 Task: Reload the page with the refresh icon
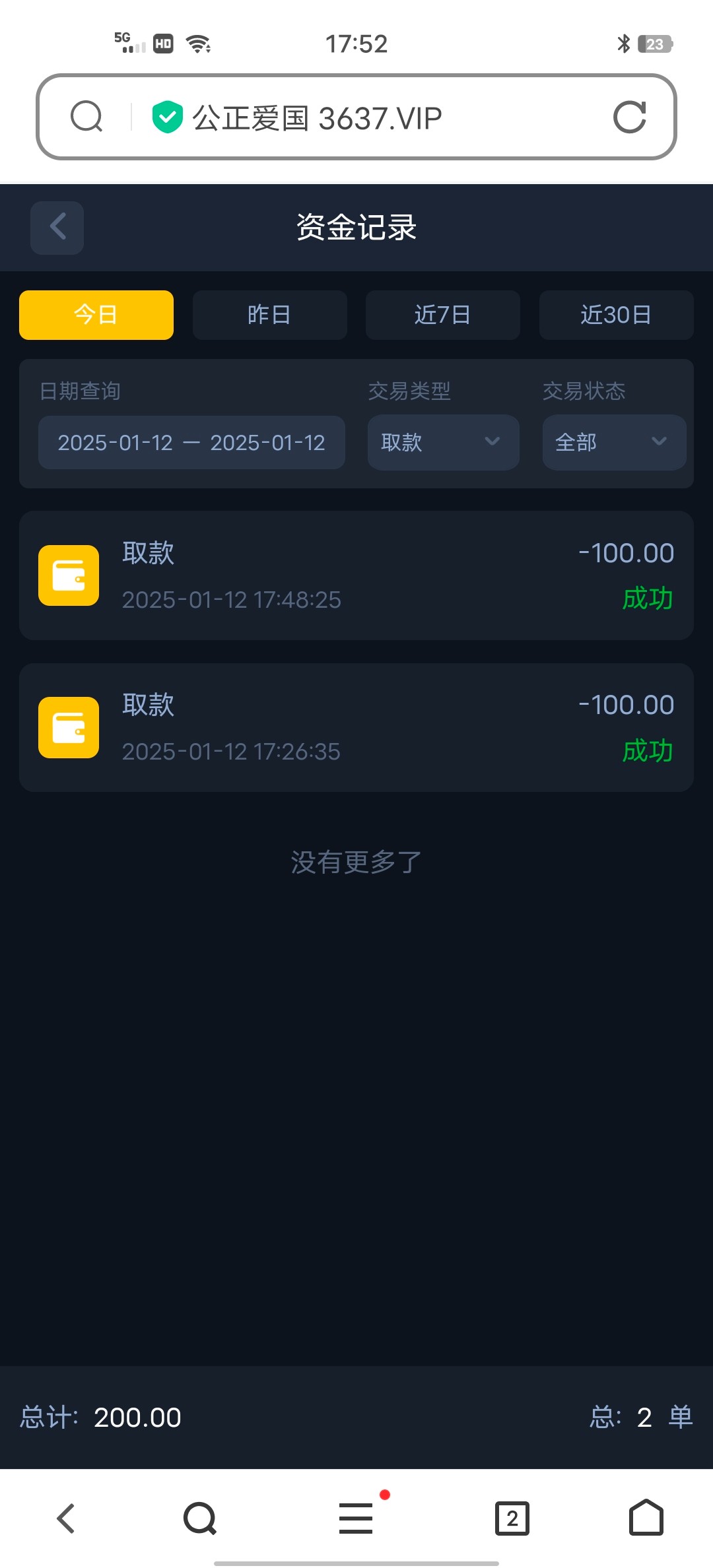629,117
